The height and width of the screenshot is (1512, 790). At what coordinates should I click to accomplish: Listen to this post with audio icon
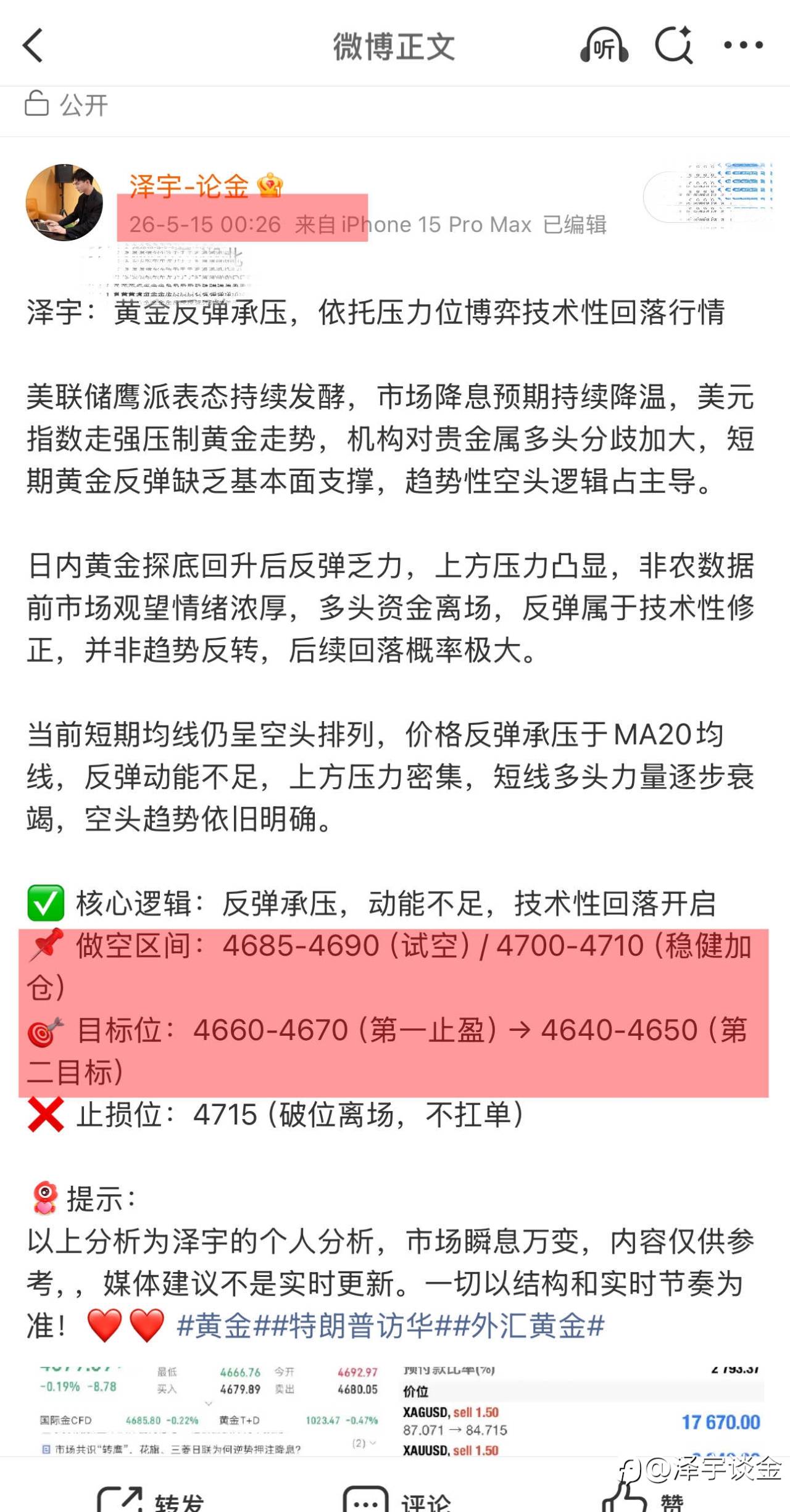tap(604, 46)
